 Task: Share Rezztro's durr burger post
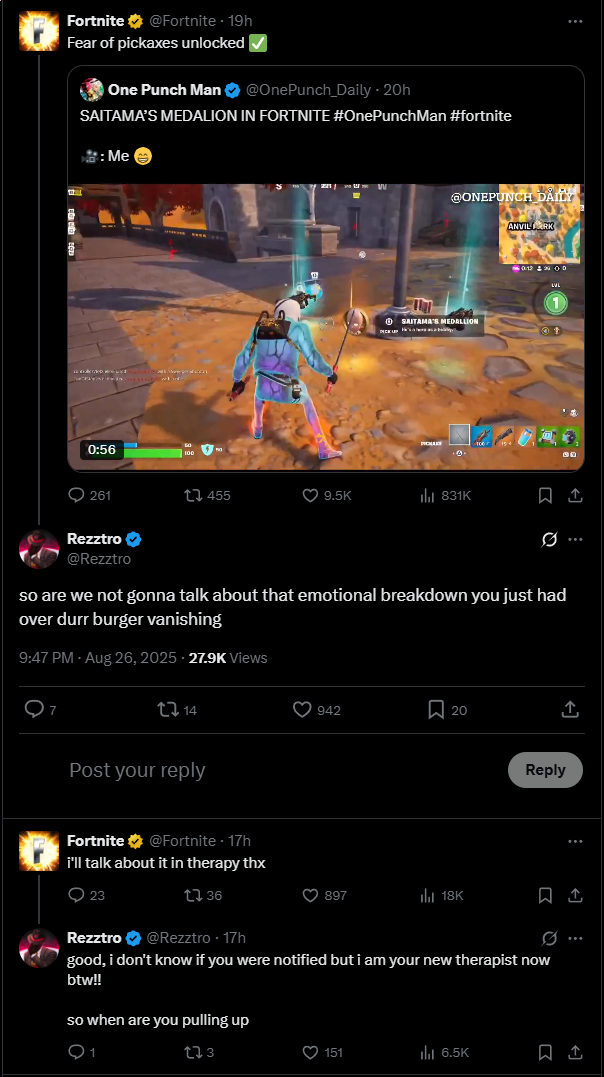570,709
